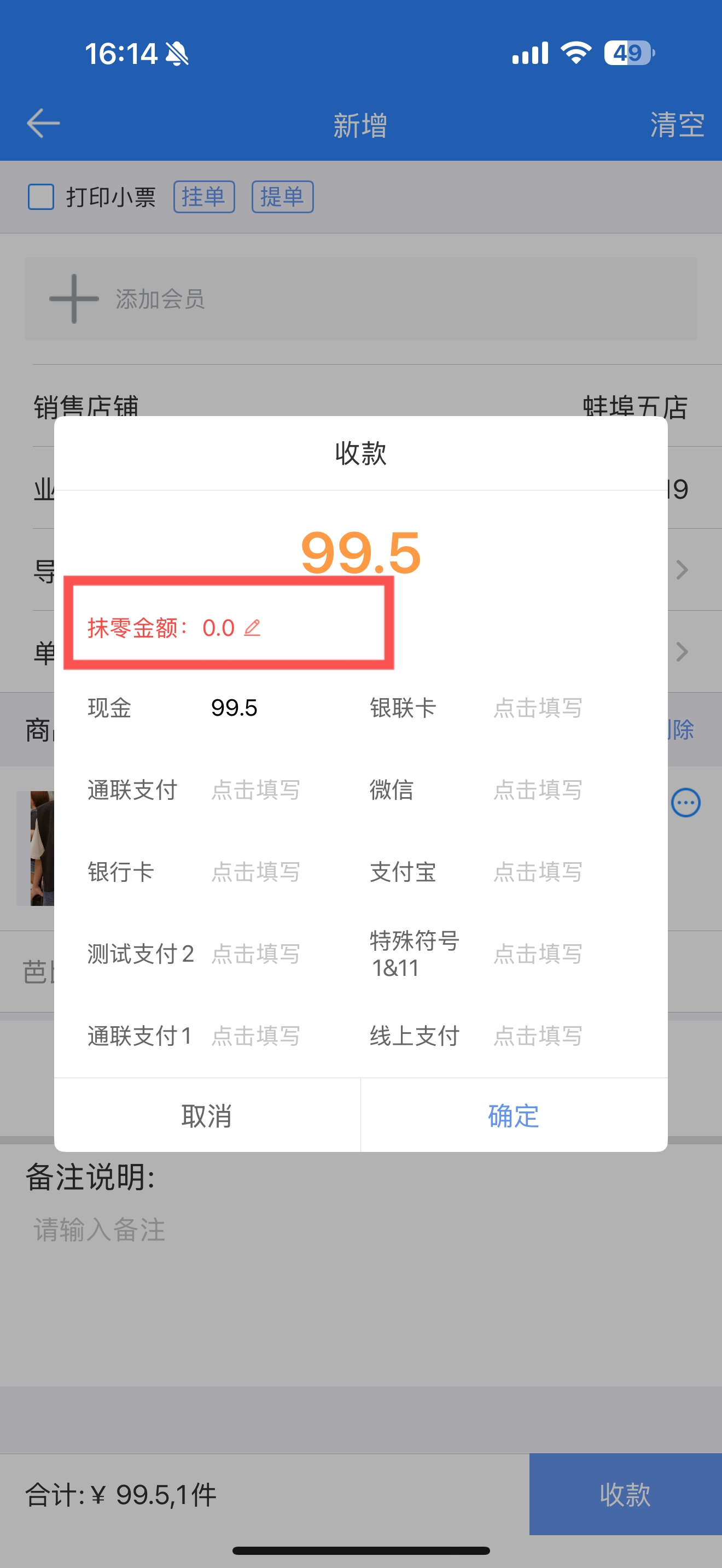Fill in the 线上支付 payment field
This screenshot has width=722, height=1568.
[538, 1036]
